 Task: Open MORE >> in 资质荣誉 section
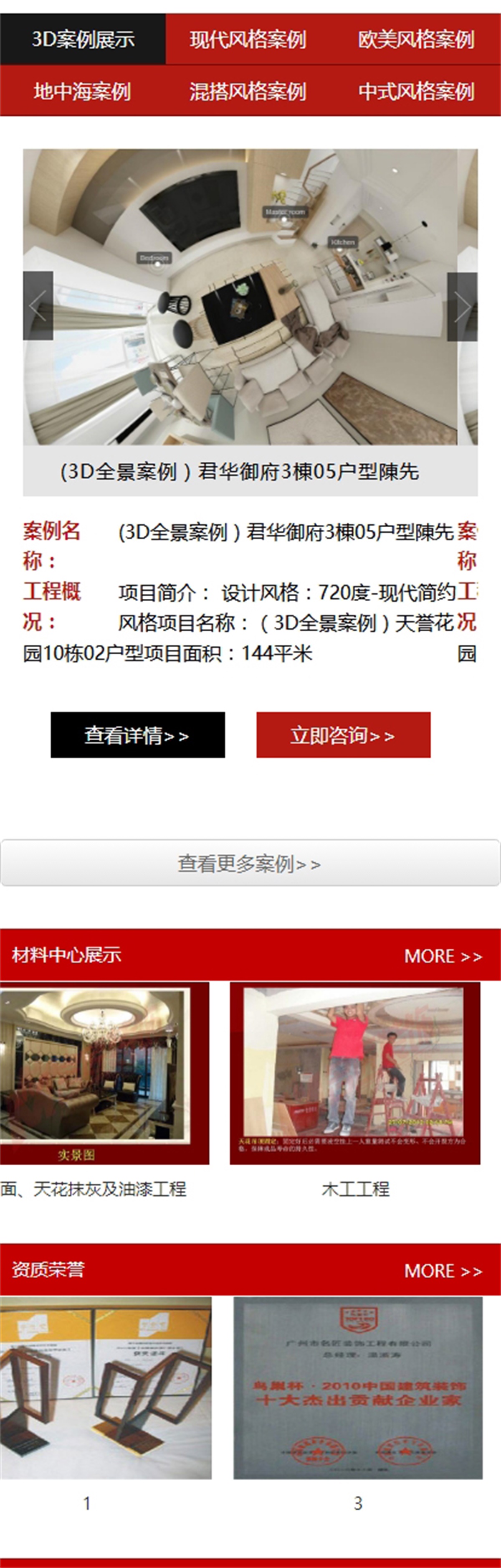pyautogui.click(x=443, y=1271)
